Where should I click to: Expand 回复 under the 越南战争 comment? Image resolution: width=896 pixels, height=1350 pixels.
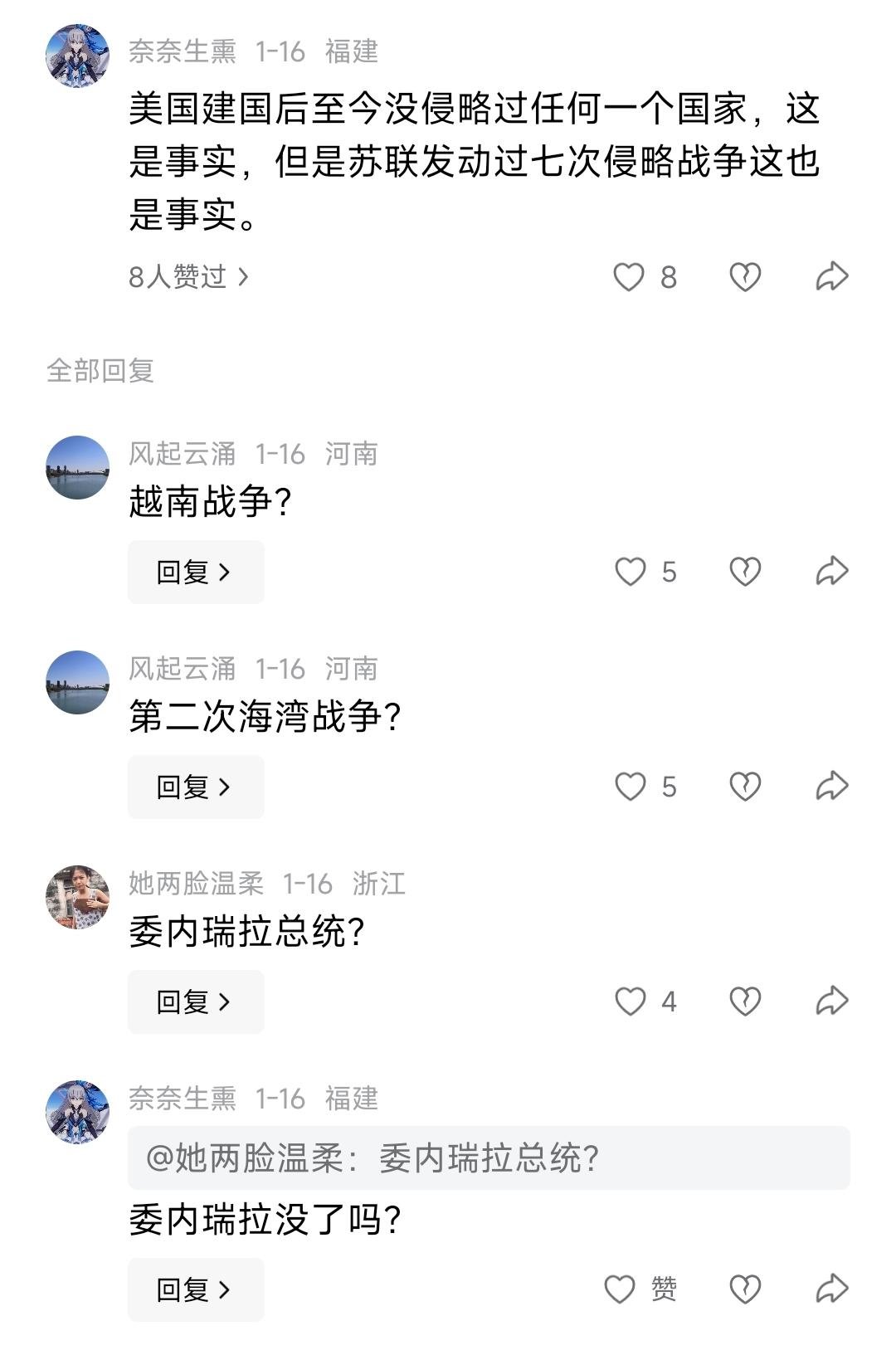click(x=196, y=571)
